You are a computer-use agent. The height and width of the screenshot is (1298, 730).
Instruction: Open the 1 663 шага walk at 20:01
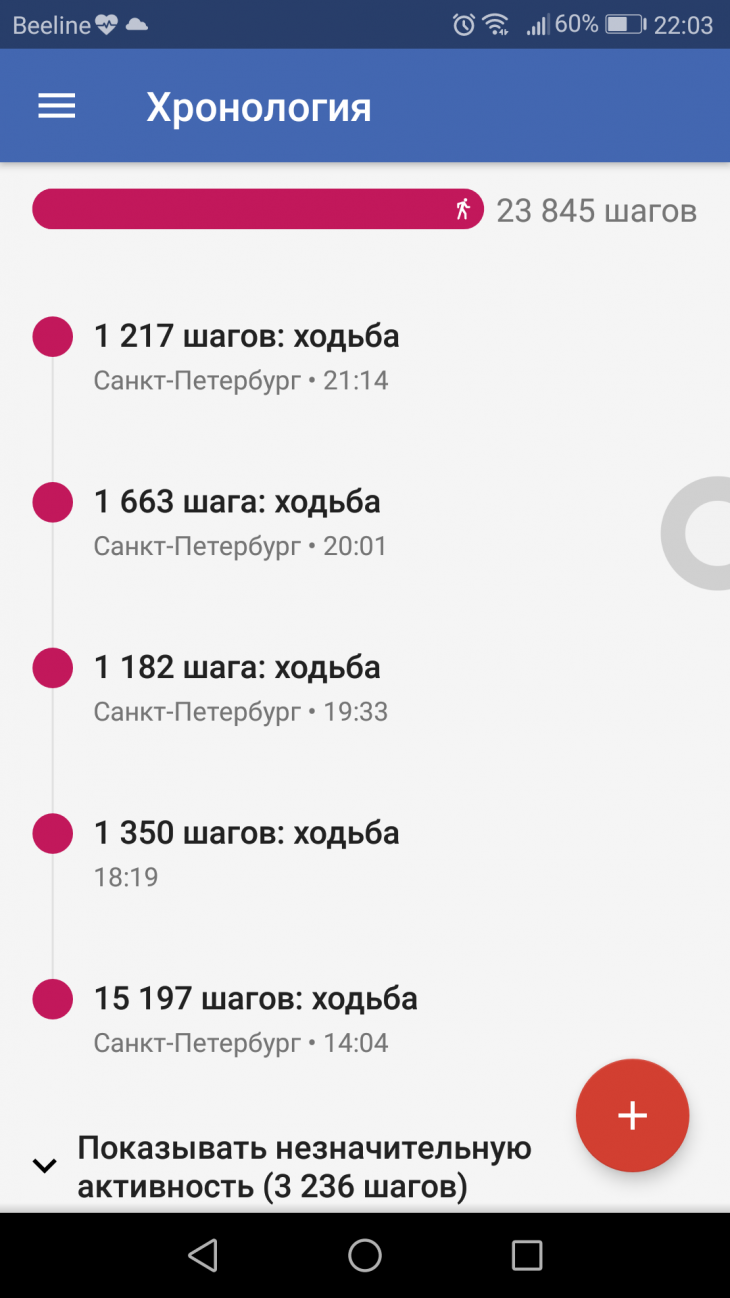pos(238,522)
